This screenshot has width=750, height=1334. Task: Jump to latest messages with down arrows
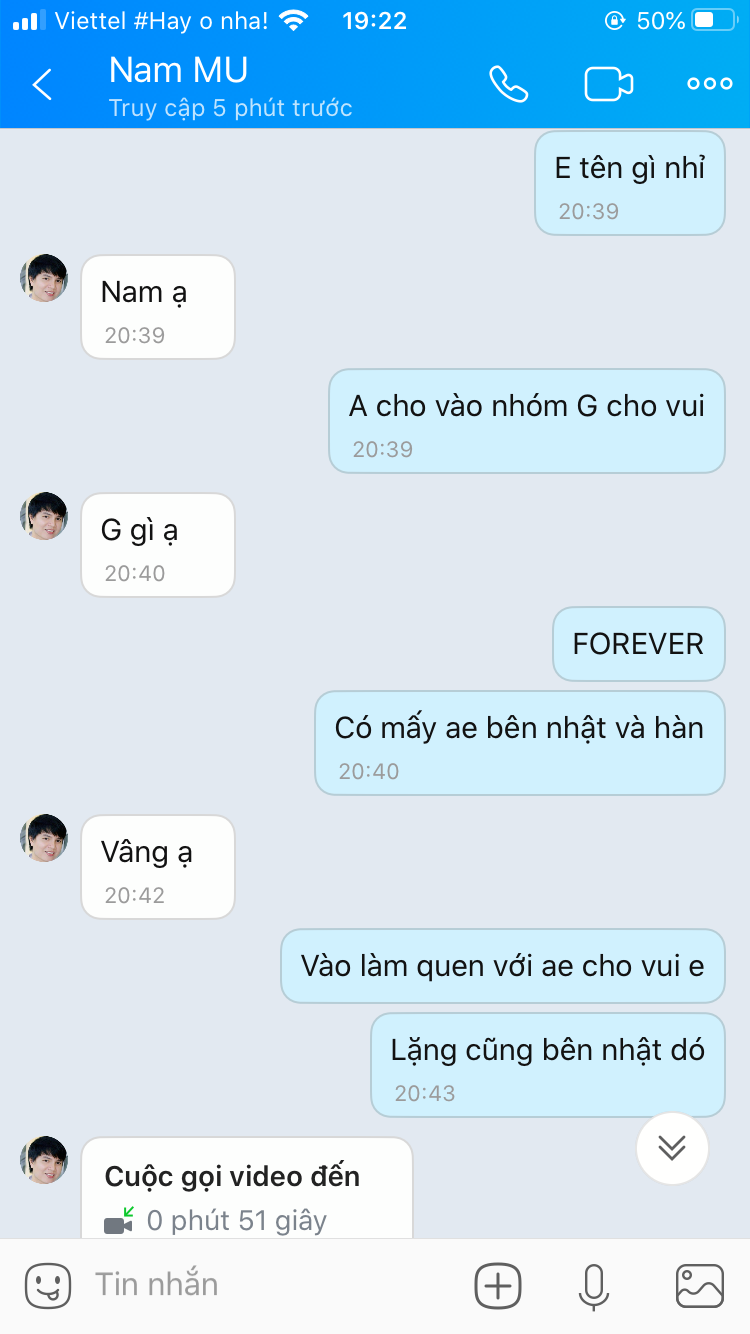click(672, 1148)
